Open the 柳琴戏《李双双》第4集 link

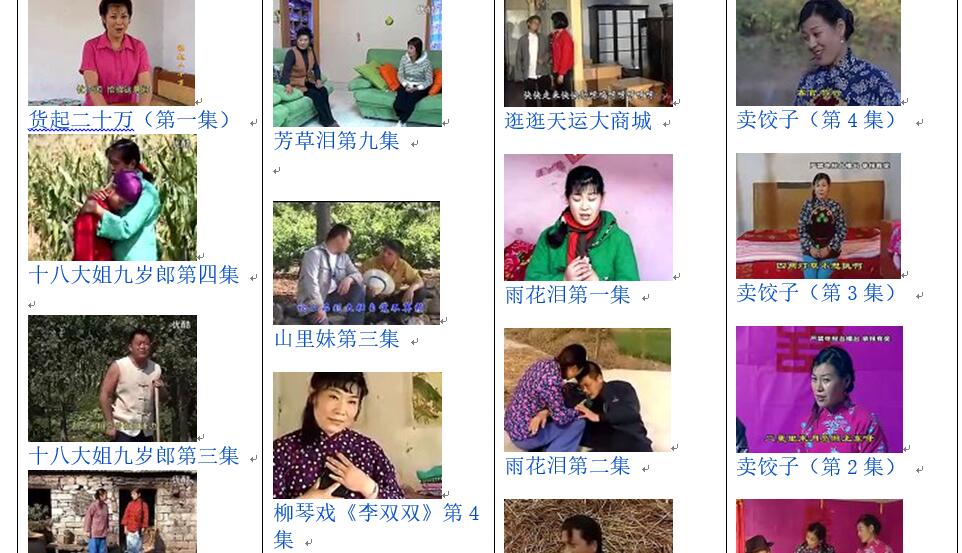point(376,513)
